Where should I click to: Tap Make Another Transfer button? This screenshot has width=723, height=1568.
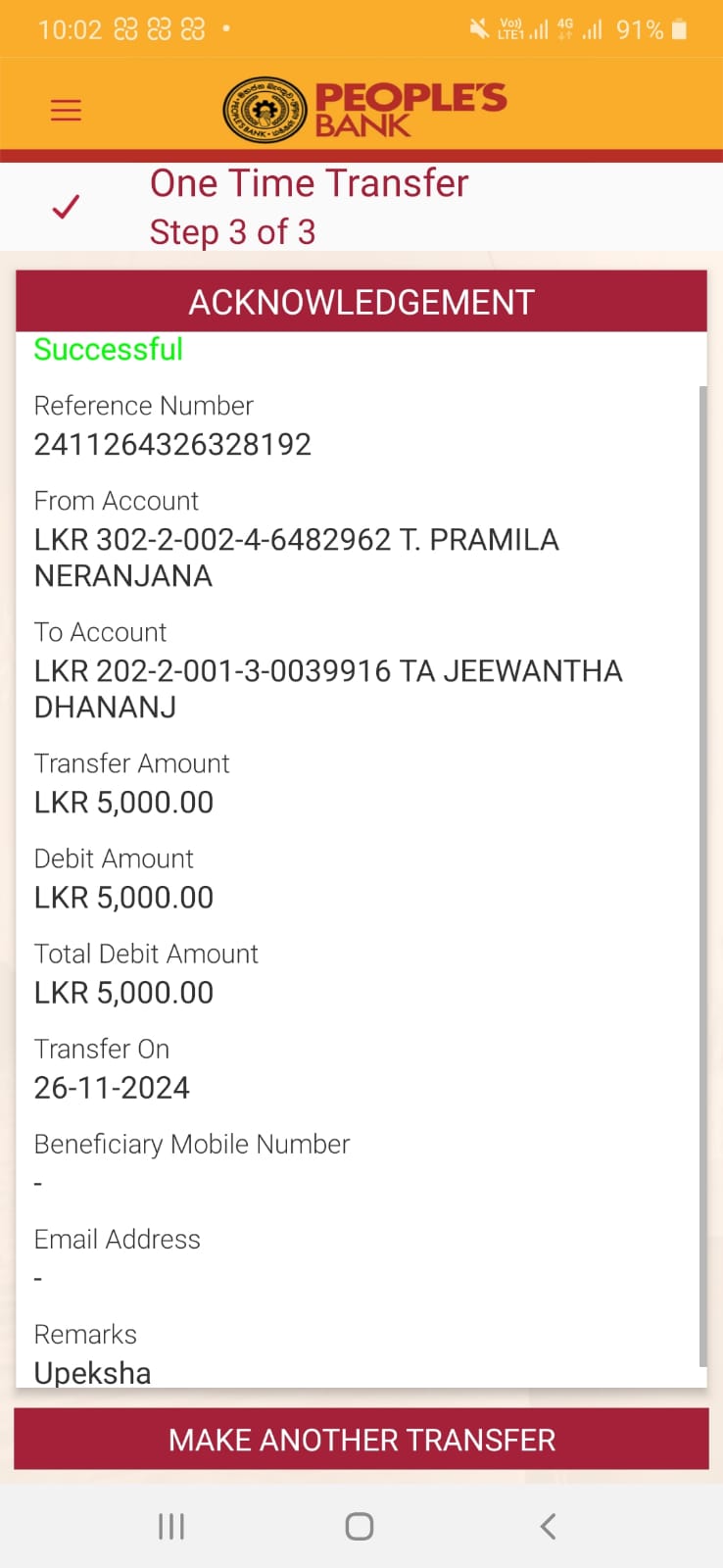pyautogui.click(x=361, y=1439)
